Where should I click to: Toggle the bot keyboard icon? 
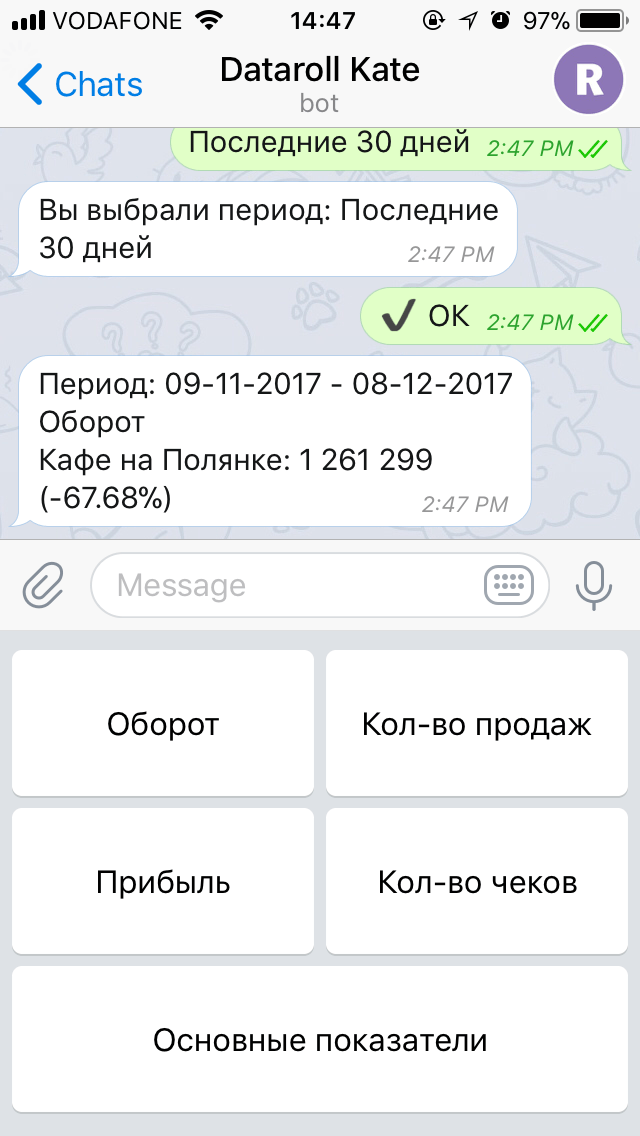[508, 585]
